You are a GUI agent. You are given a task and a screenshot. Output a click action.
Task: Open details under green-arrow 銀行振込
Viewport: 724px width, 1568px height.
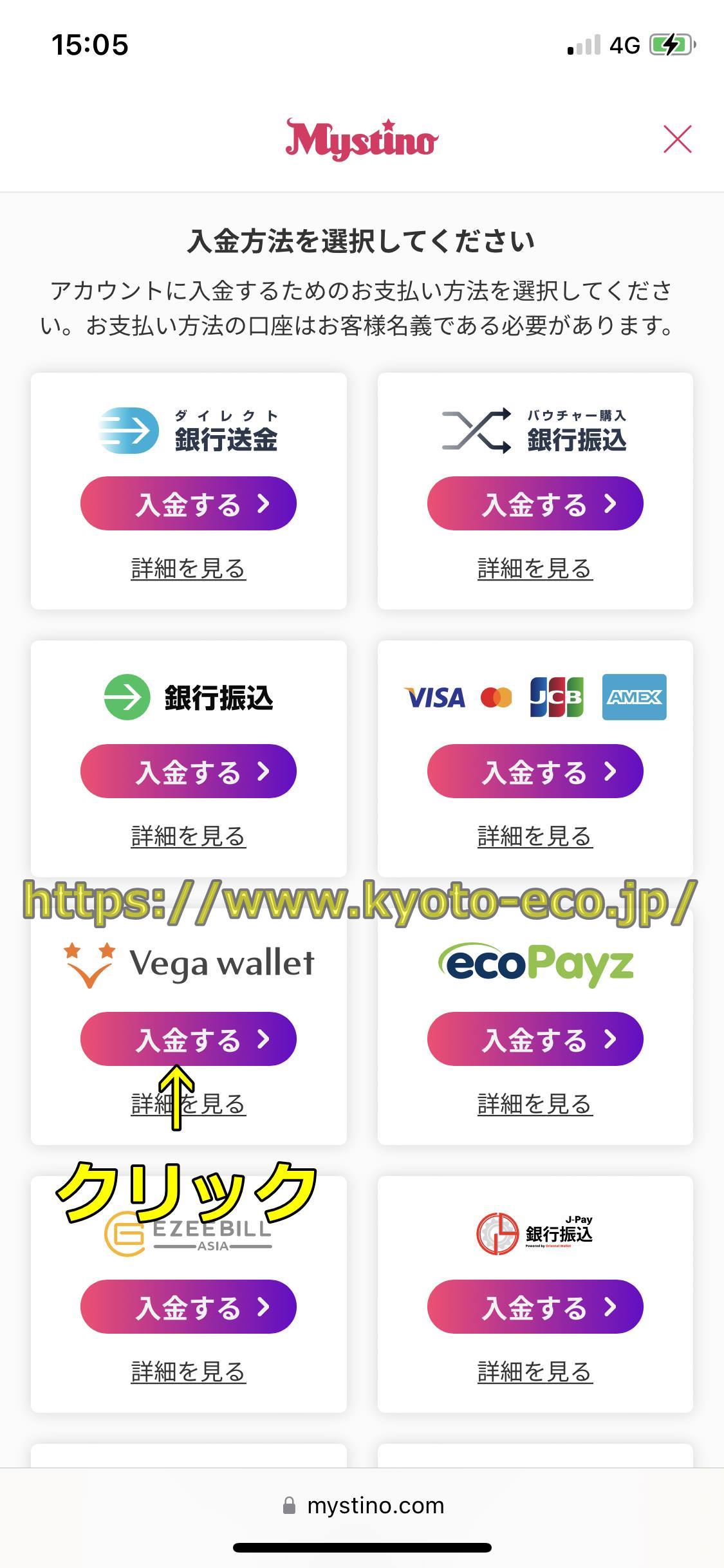click(188, 837)
